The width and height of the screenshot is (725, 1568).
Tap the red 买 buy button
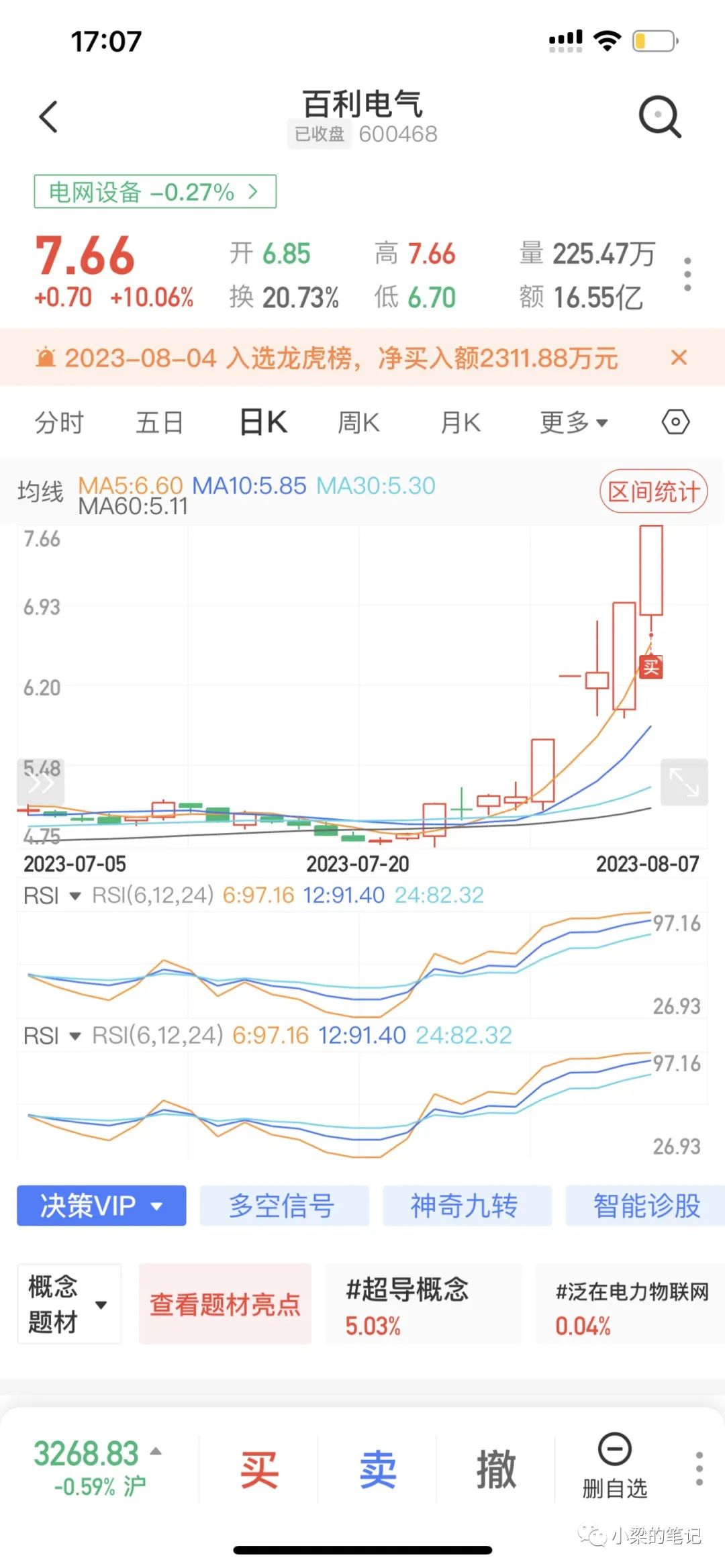(x=259, y=1470)
